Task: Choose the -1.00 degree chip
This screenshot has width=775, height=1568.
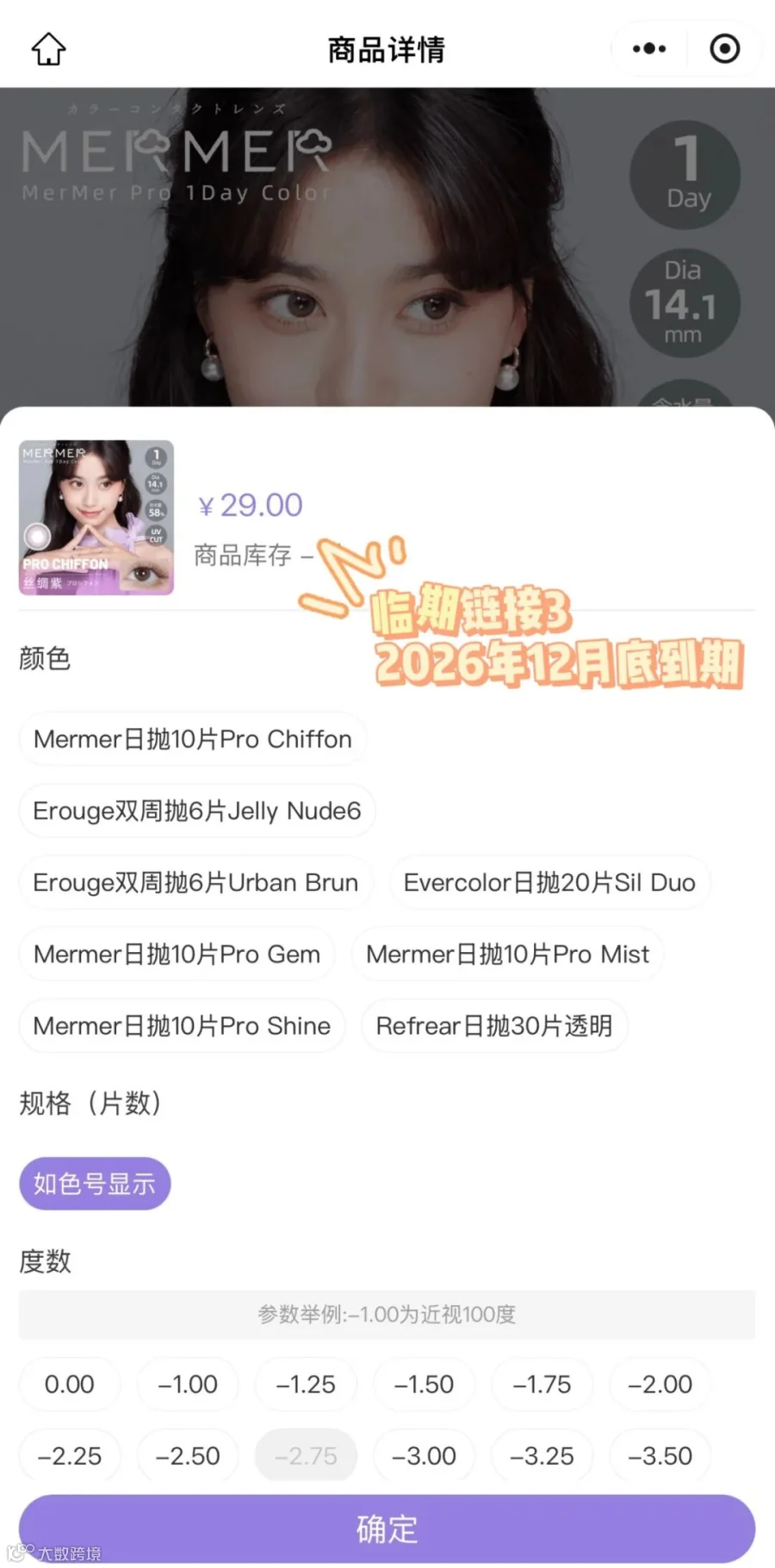Action: [188, 1384]
